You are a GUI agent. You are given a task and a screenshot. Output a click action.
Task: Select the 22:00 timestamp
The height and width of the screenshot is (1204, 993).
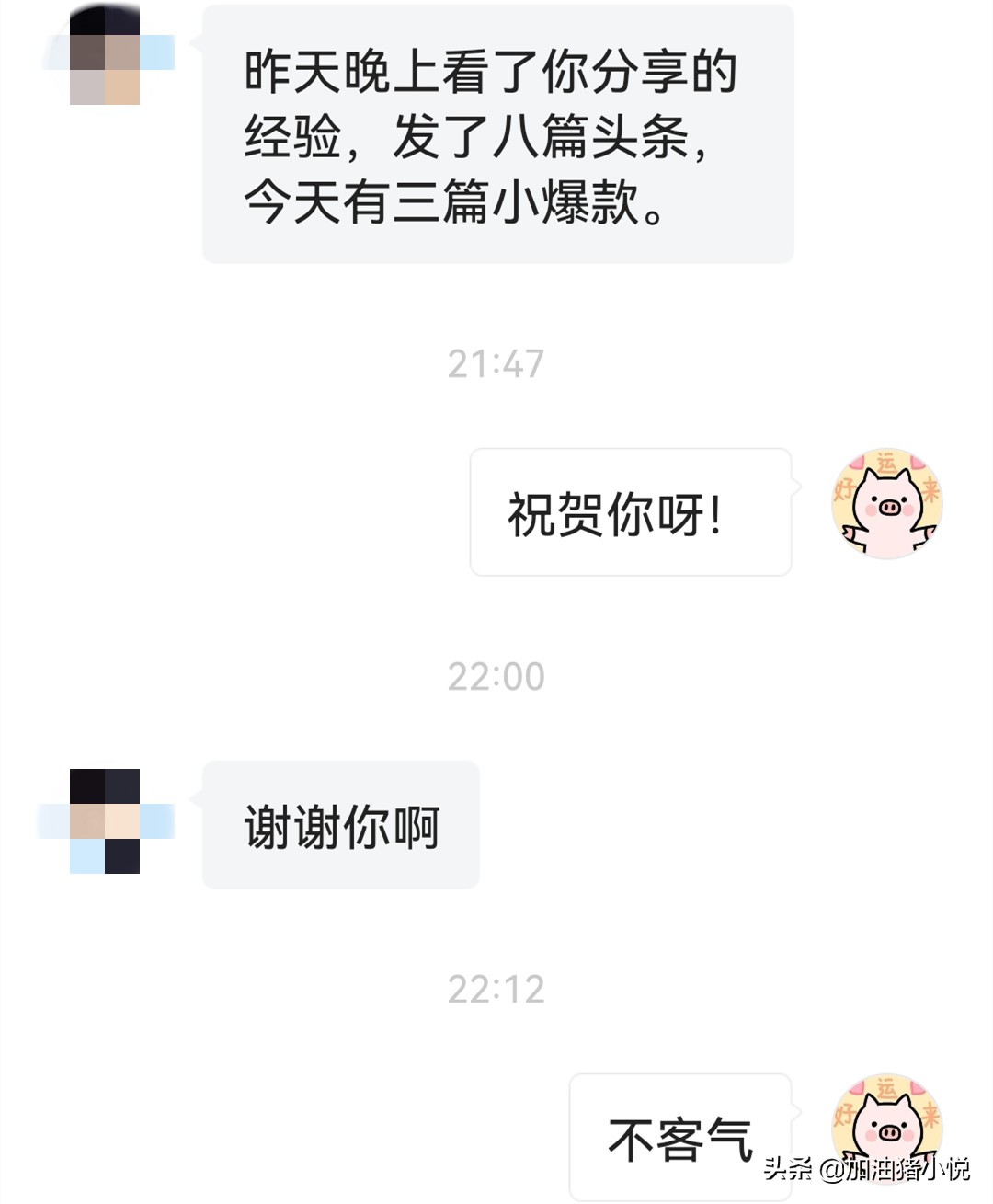[496, 676]
